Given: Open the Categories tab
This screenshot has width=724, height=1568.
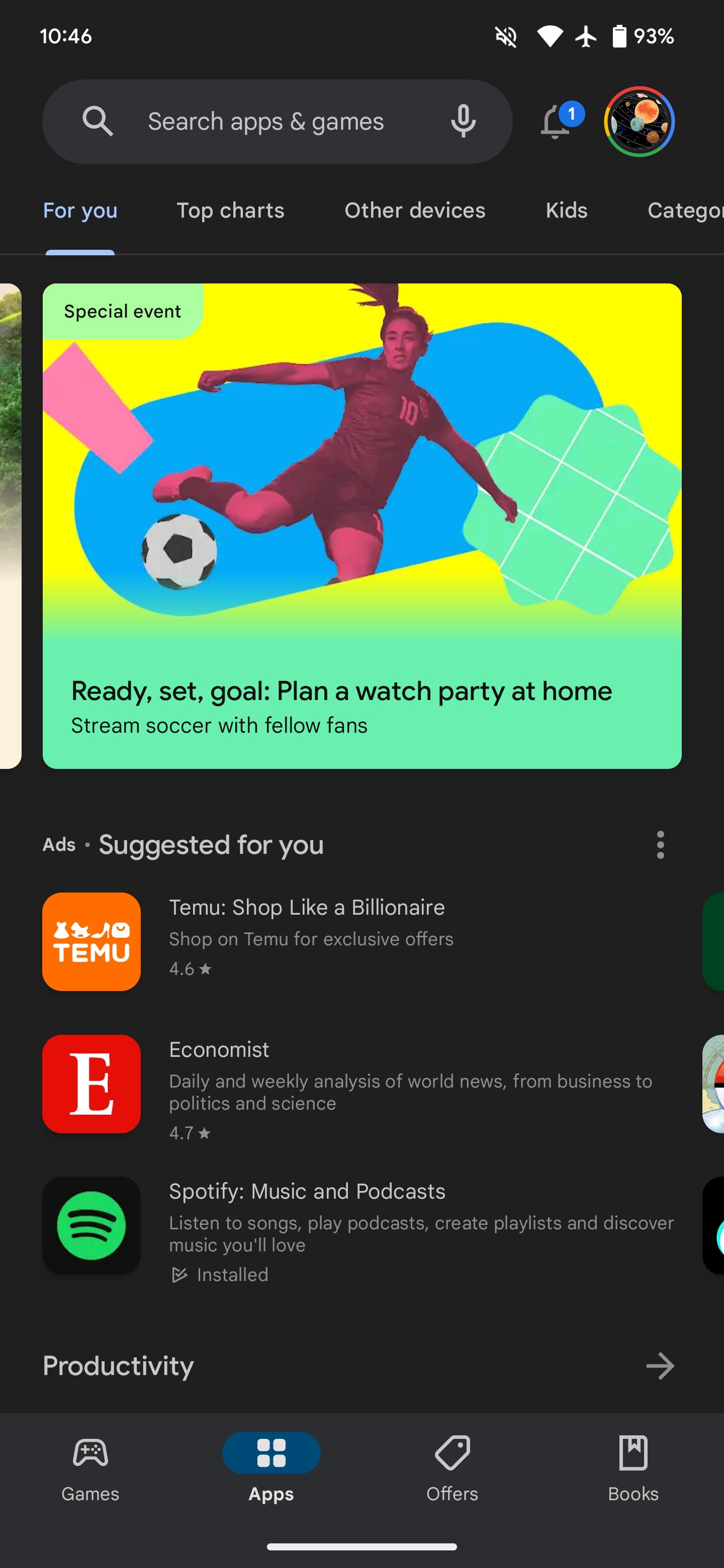Looking at the screenshot, I should click(685, 211).
